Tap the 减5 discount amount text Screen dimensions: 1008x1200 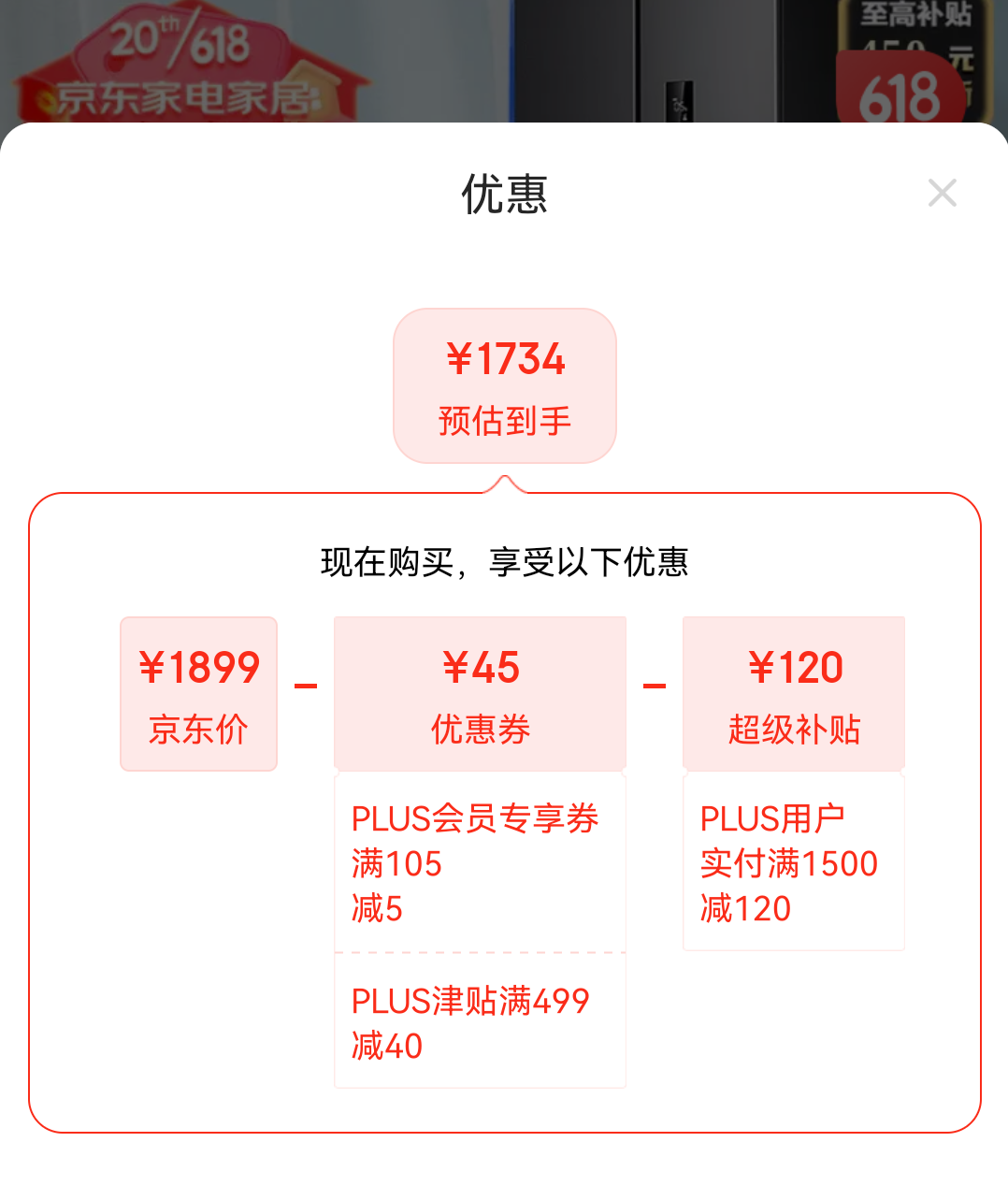[x=374, y=907]
